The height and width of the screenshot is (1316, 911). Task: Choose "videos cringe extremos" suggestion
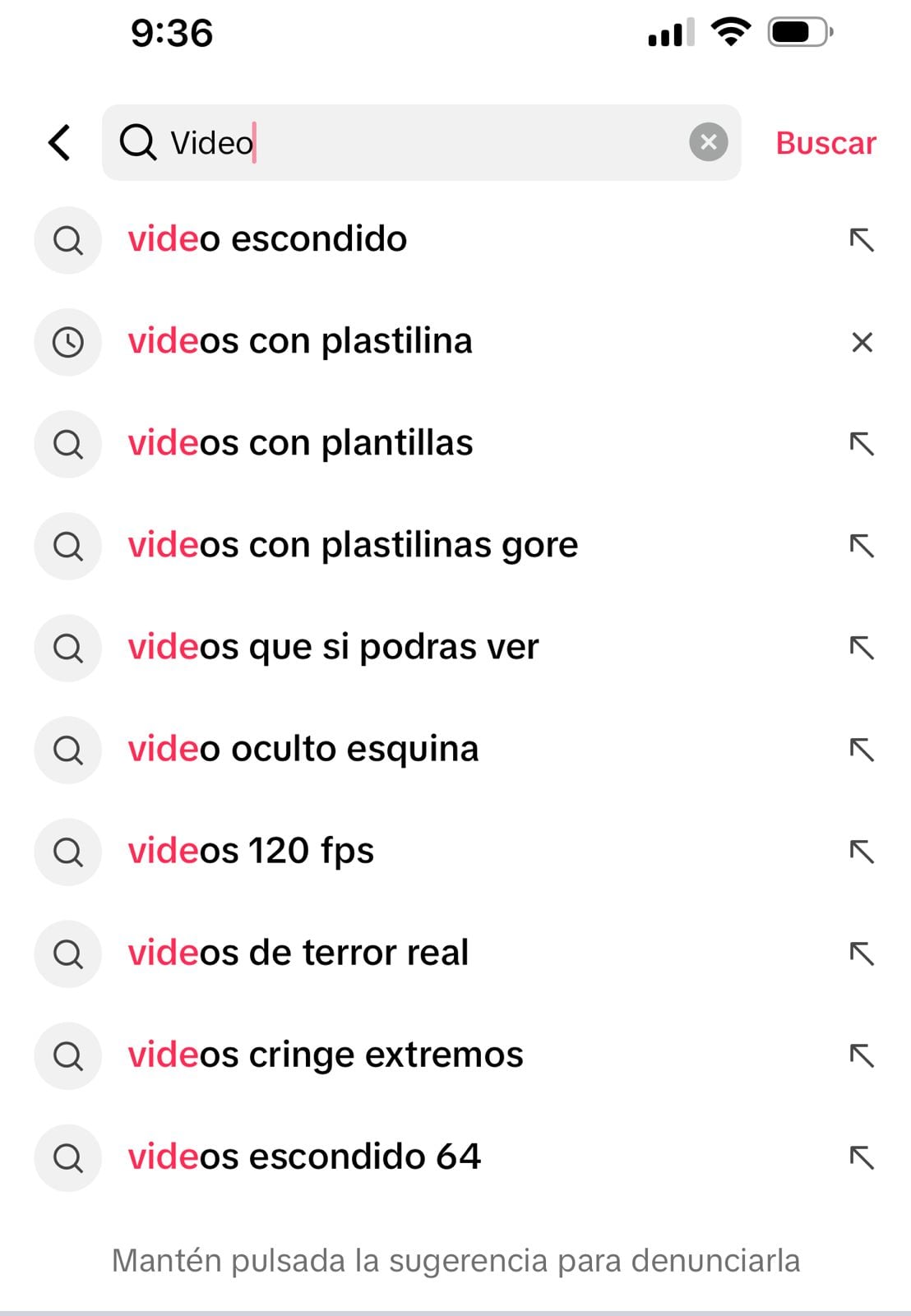coord(325,1055)
